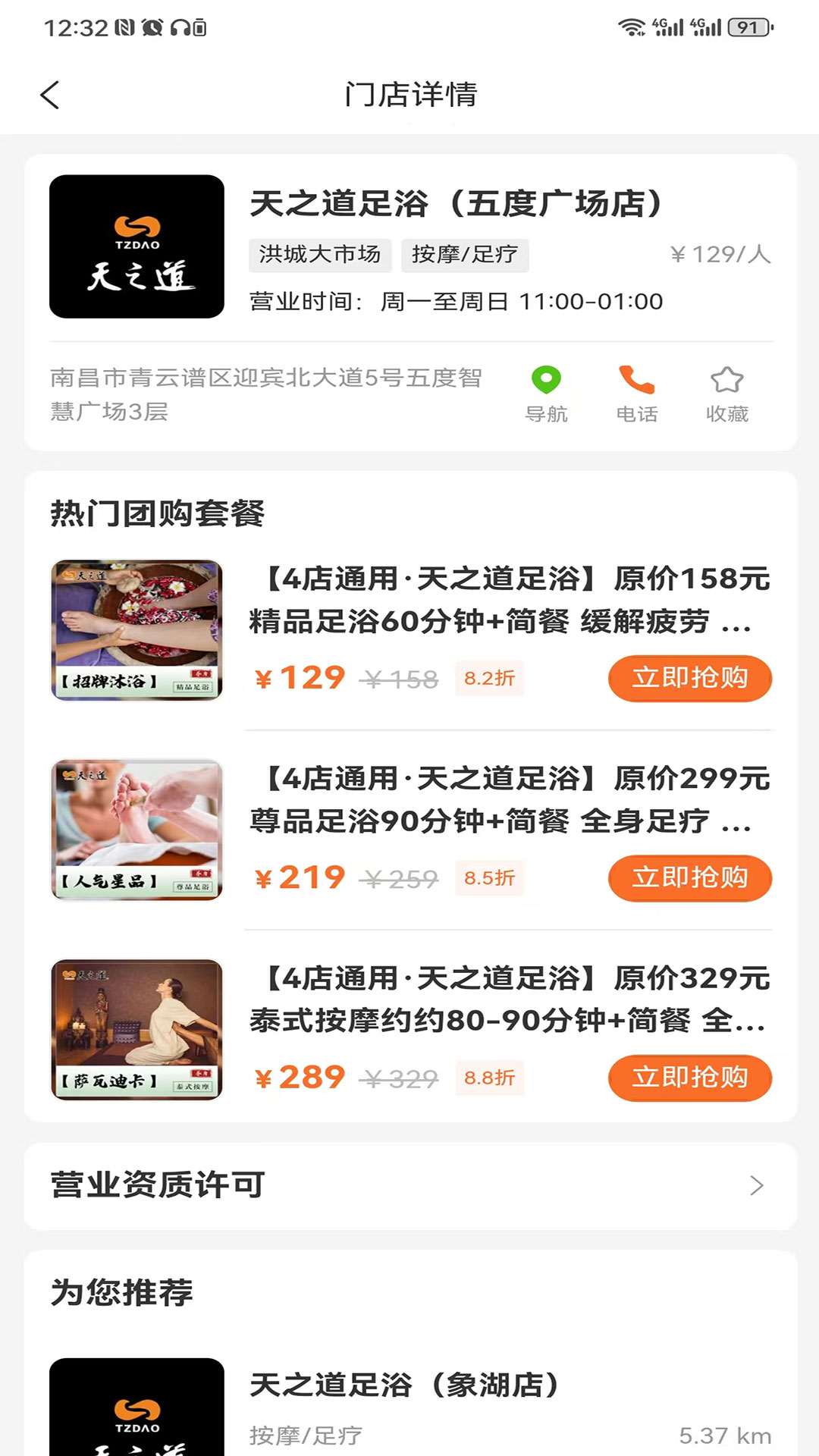Open the 精品足浴60分钟 package thumbnail
819x1456 pixels.
point(137,630)
